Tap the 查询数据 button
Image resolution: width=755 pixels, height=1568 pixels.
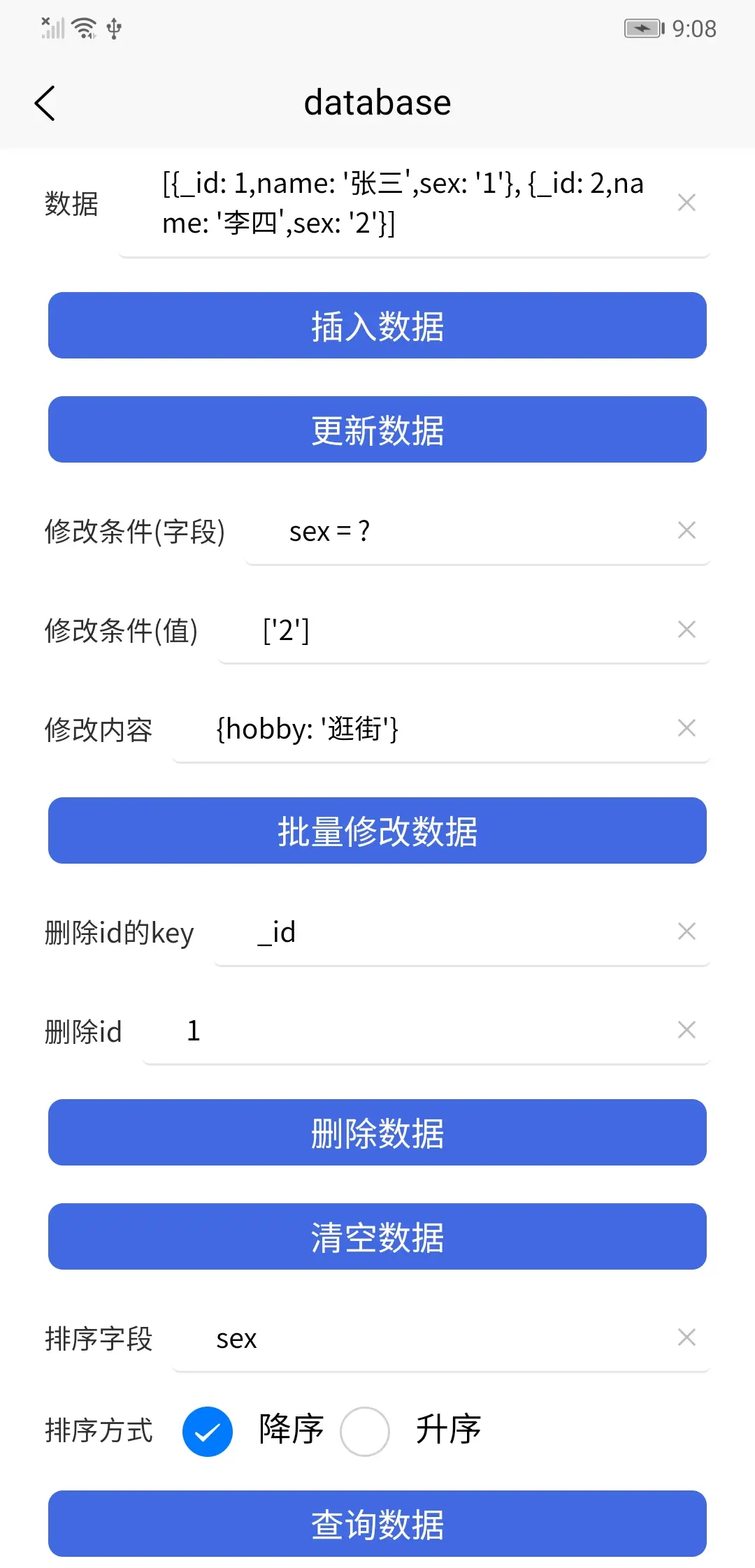[377, 1524]
